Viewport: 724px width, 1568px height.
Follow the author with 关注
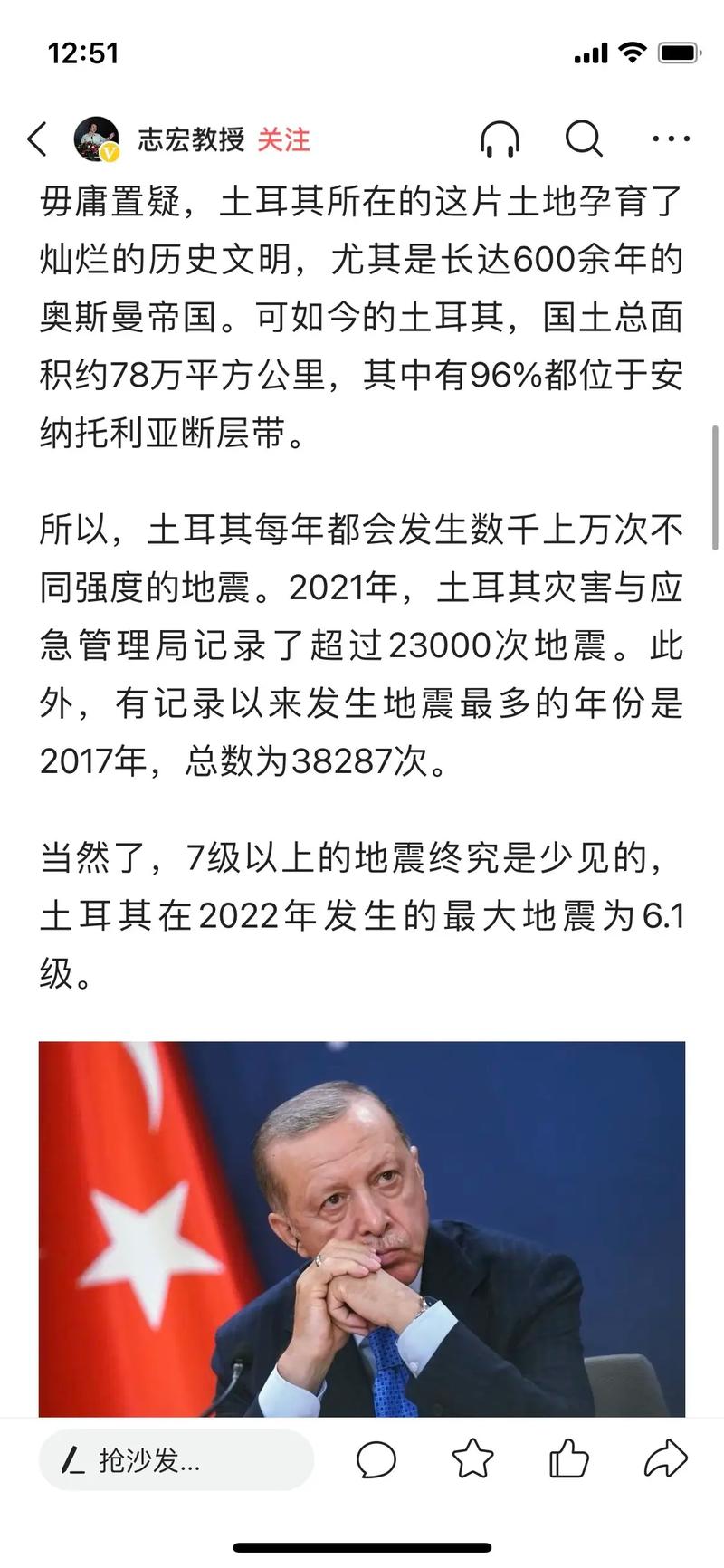[x=283, y=139]
